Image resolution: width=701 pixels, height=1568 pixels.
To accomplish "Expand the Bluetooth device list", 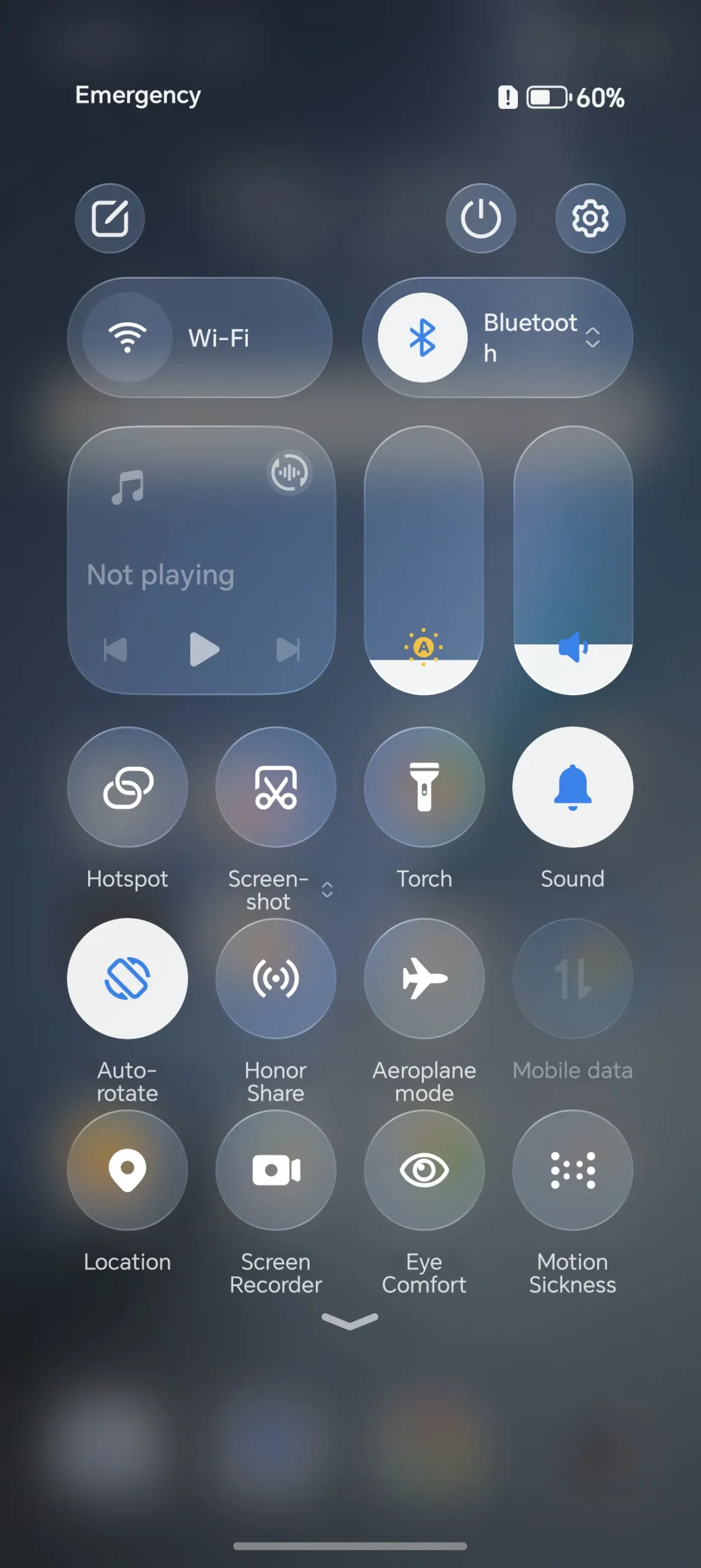I will (x=592, y=337).
